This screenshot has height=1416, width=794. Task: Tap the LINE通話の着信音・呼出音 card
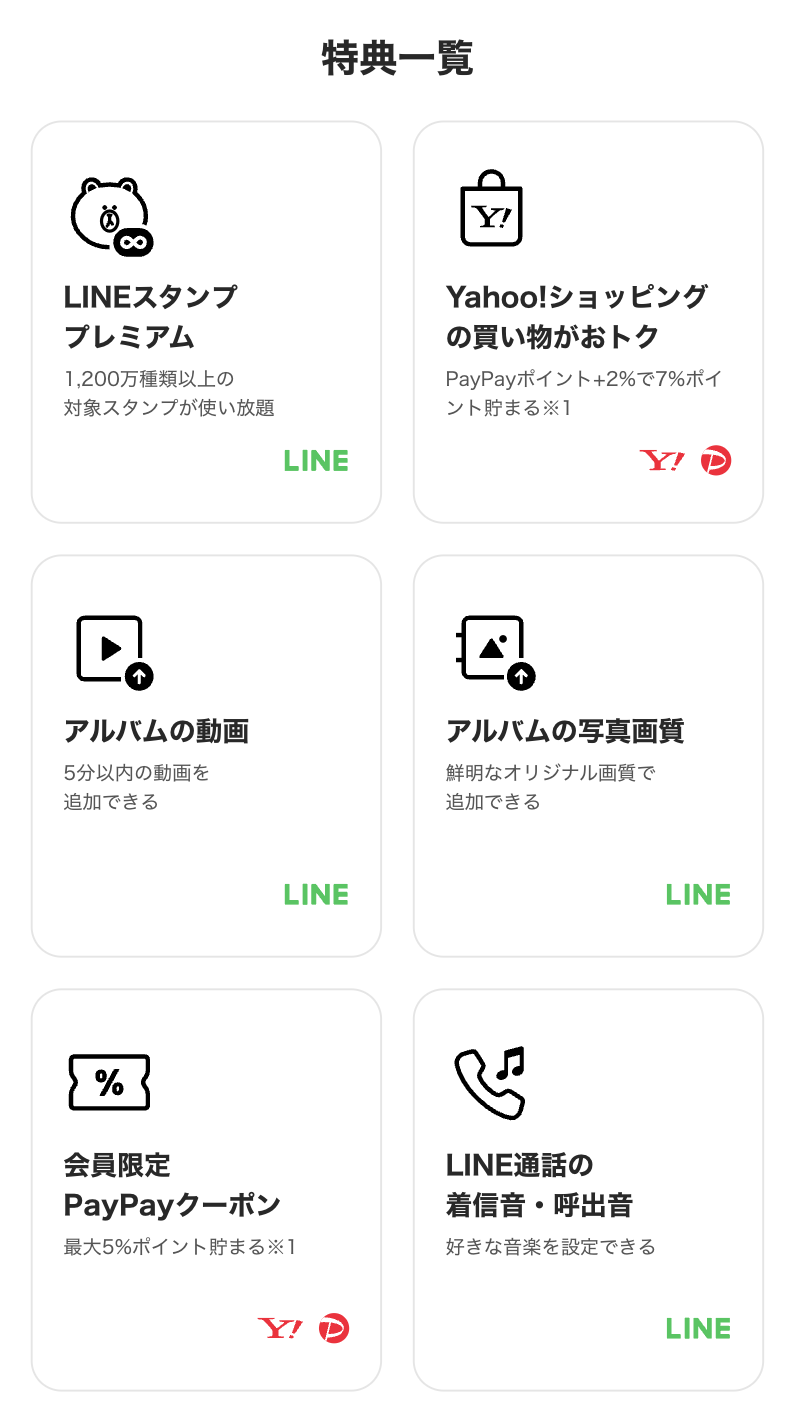588,1190
